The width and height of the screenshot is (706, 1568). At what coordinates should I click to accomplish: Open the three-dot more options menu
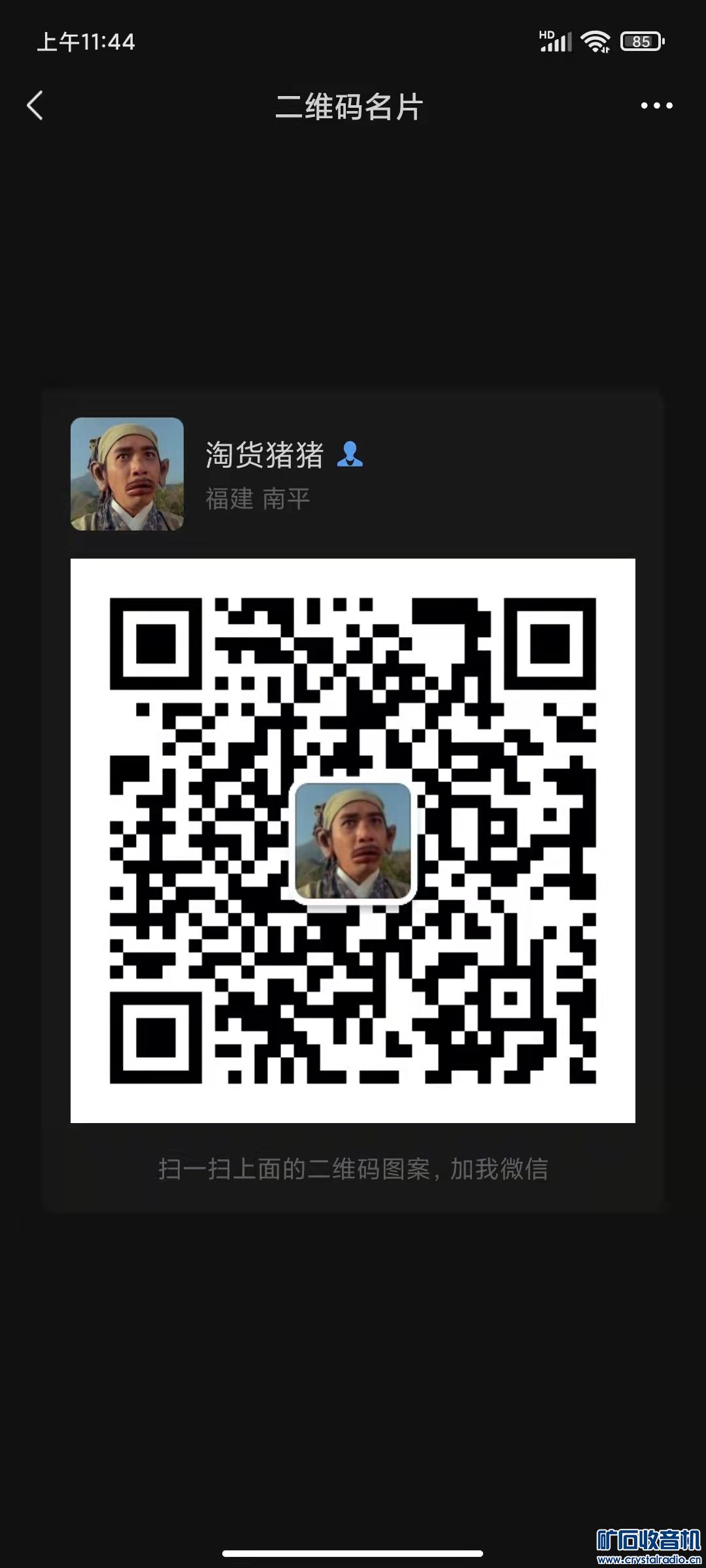click(x=656, y=106)
